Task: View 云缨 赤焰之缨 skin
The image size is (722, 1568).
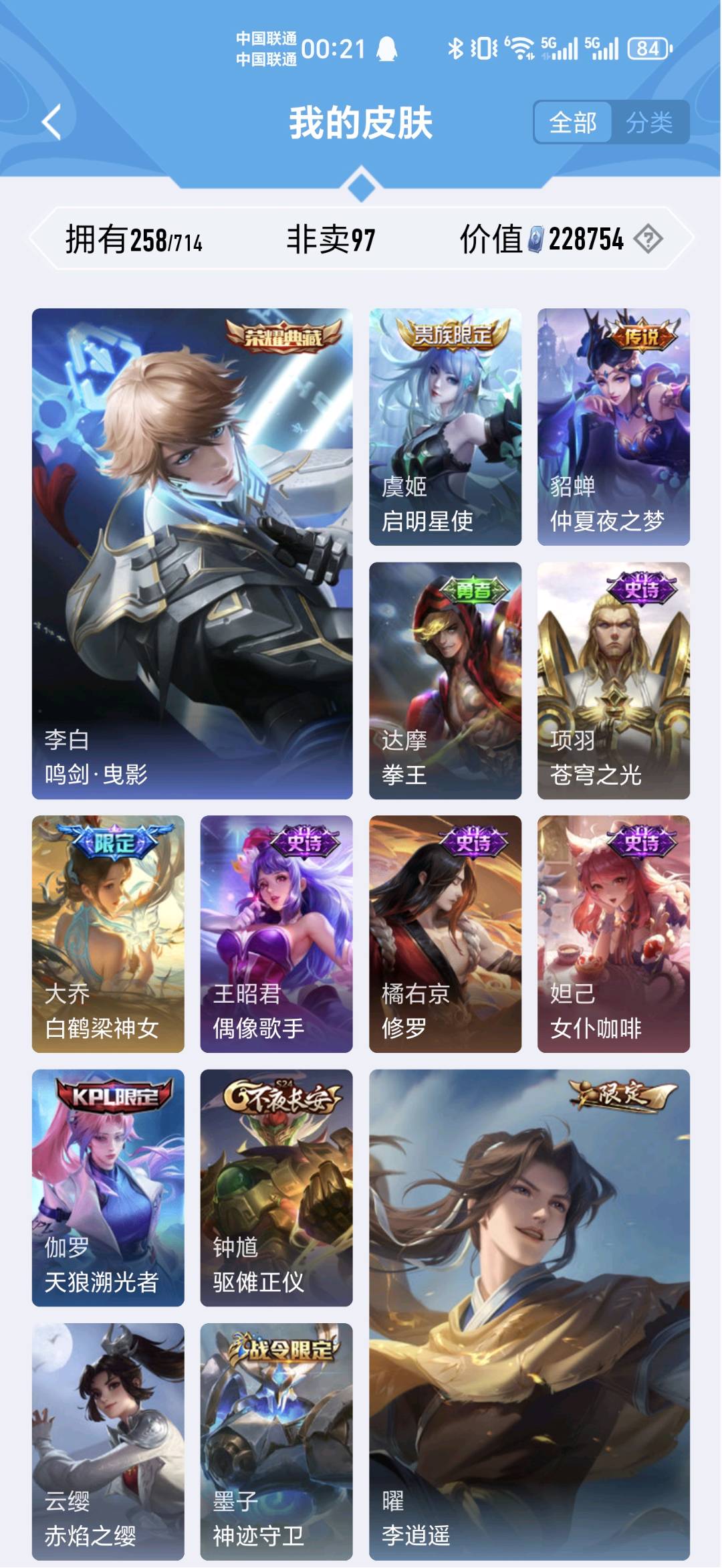Action: 108,1442
